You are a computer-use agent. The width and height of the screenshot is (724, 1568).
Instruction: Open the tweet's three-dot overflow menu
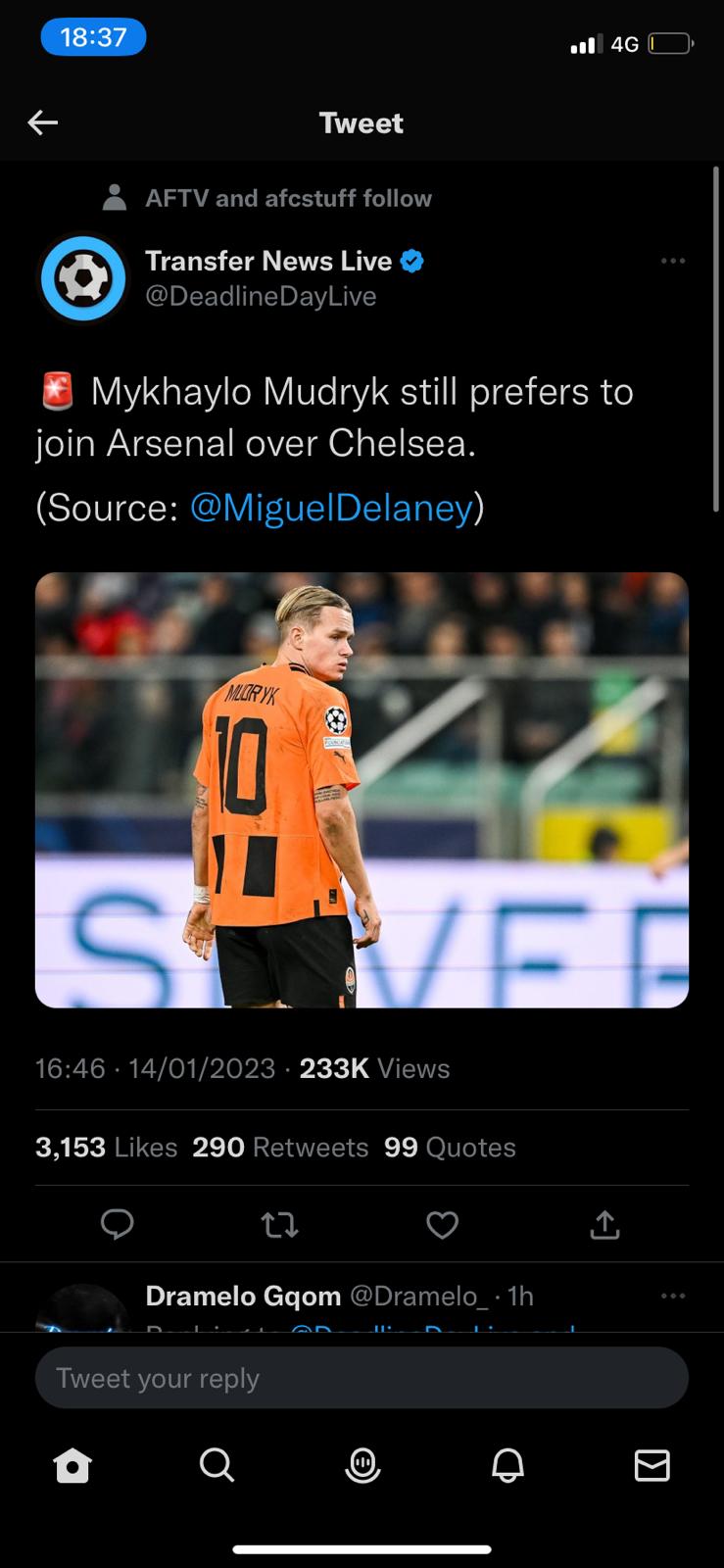click(672, 261)
